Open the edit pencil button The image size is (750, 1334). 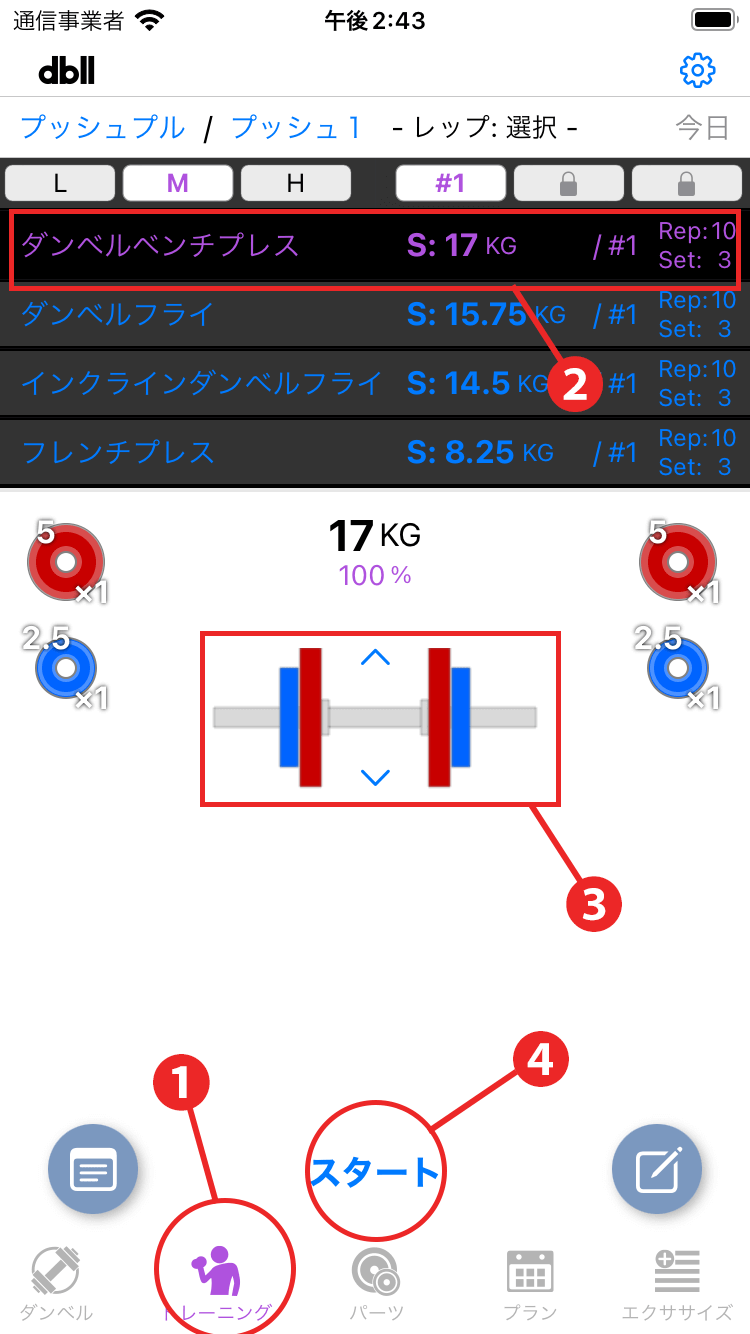click(657, 1169)
